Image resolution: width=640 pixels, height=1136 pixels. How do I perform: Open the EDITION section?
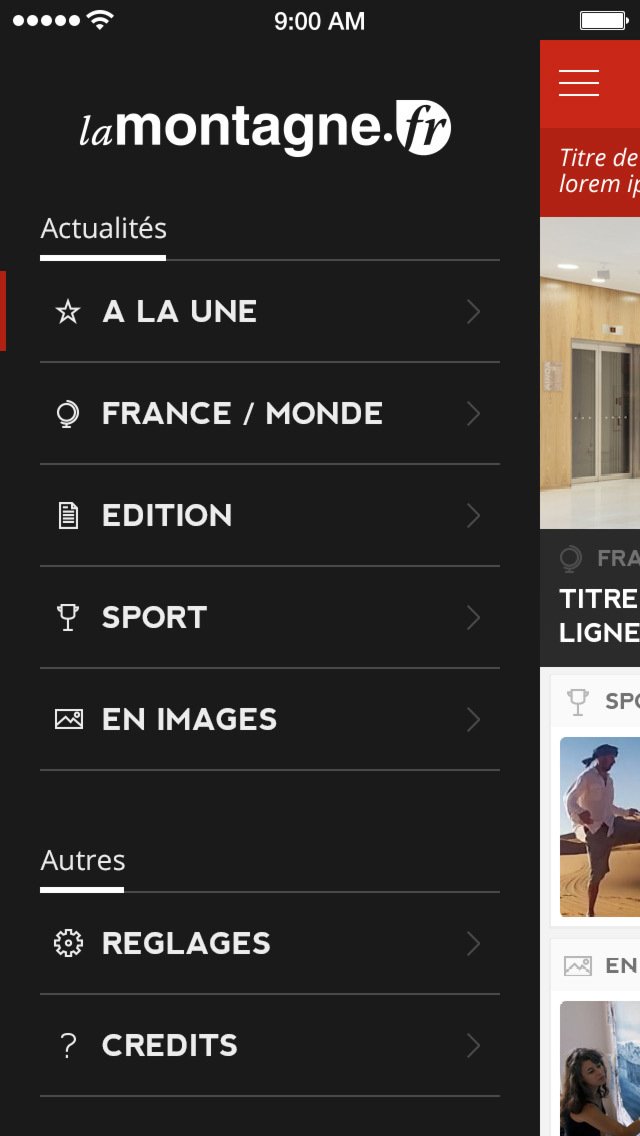268,516
